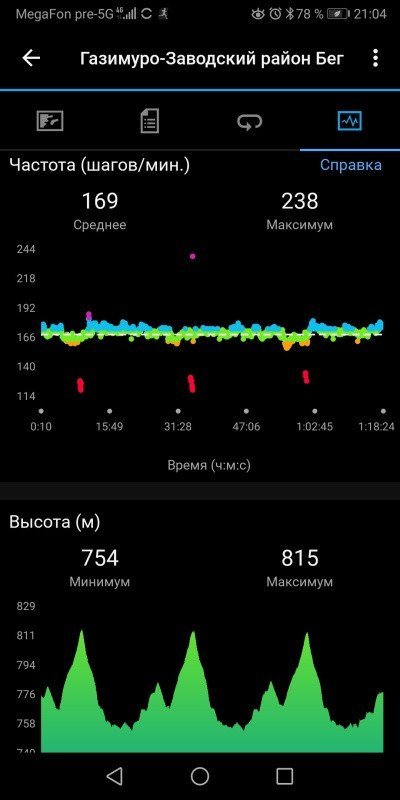Switch to the overview map tab

(x=50, y=121)
